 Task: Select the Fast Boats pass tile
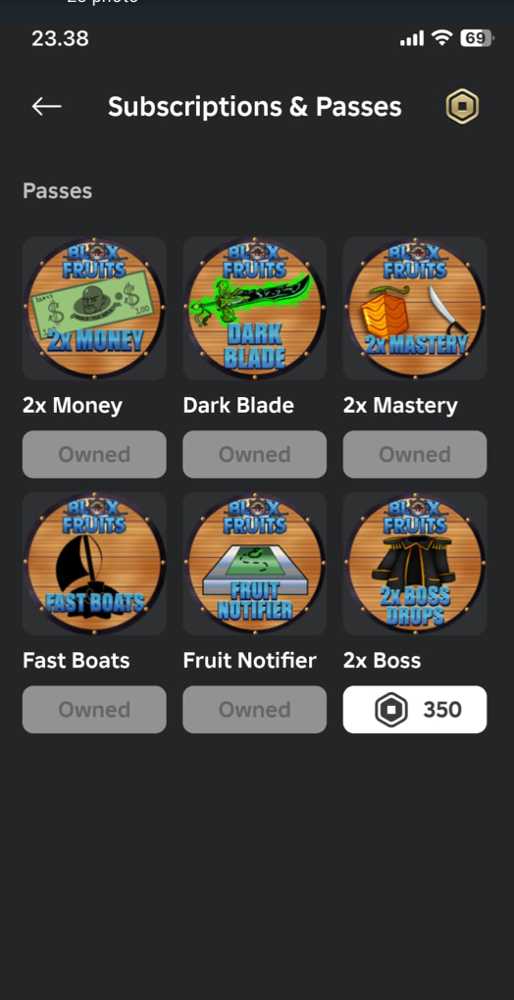(x=94, y=564)
